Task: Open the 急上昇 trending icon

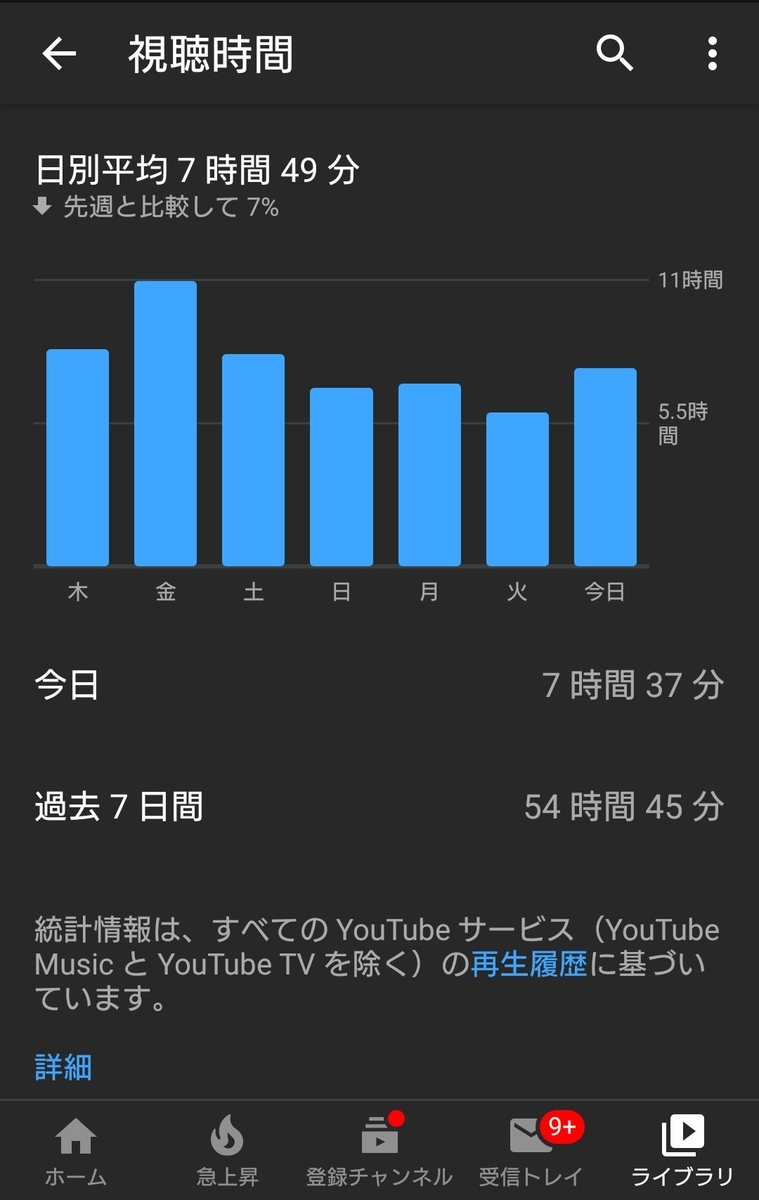Action: (x=227, y=1145)
